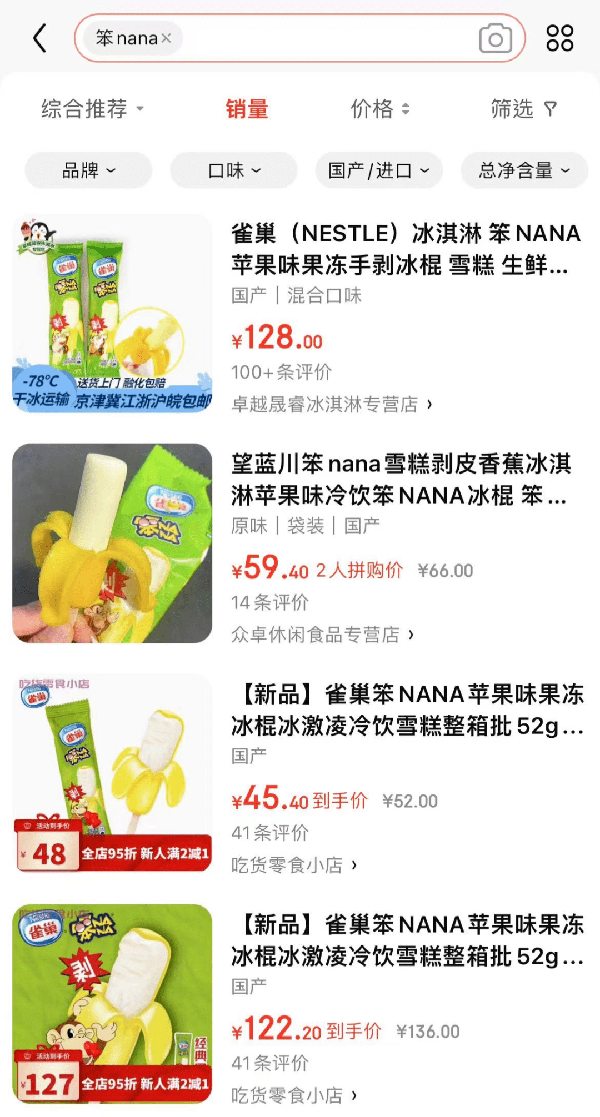Open the 筛选 filter panel
The image size is (600, 1117).
(x=523, y=109)
